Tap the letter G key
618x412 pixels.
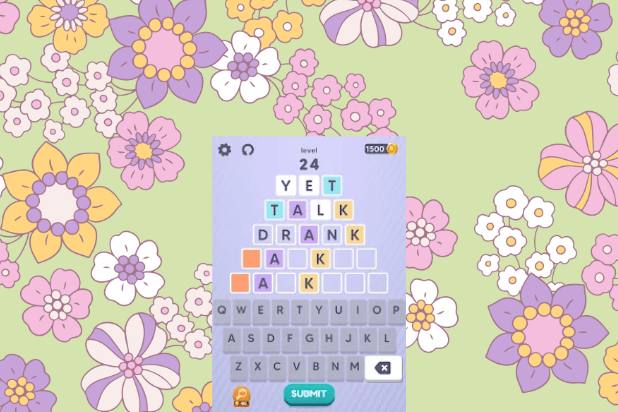(308, 339)
